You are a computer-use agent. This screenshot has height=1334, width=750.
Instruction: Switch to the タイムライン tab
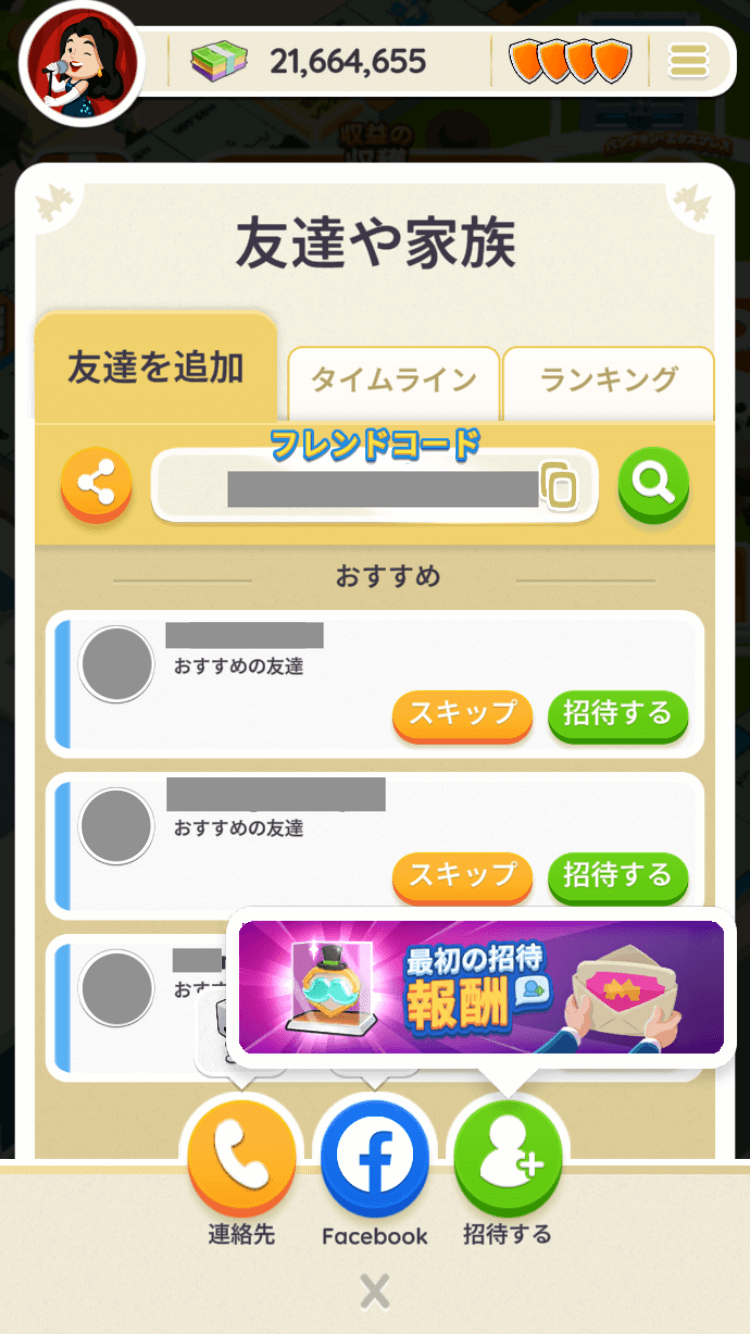393,381
